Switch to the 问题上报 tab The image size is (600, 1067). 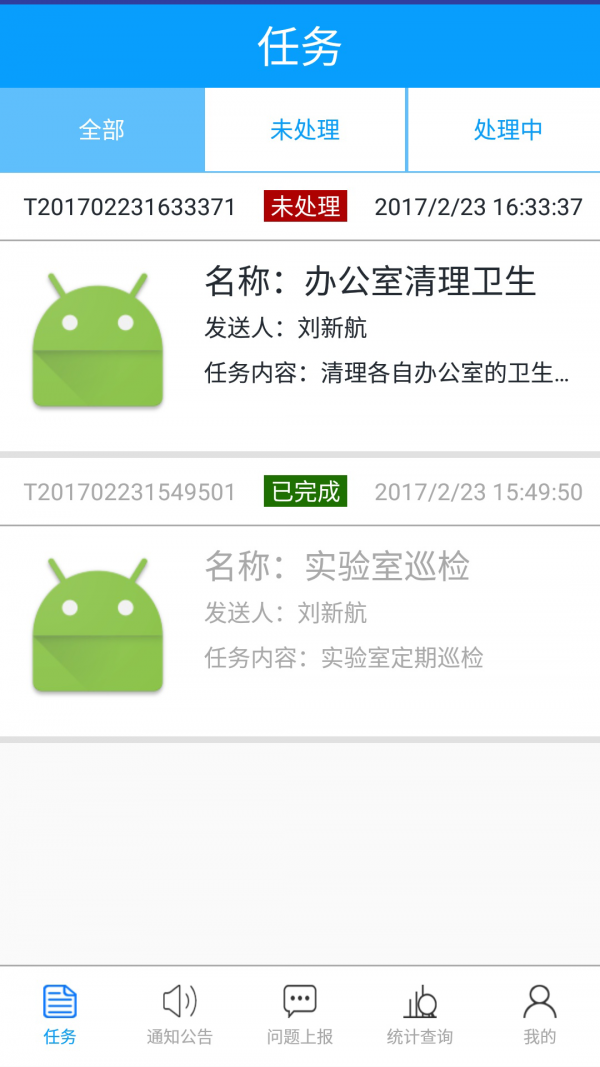click(300, 1014)
